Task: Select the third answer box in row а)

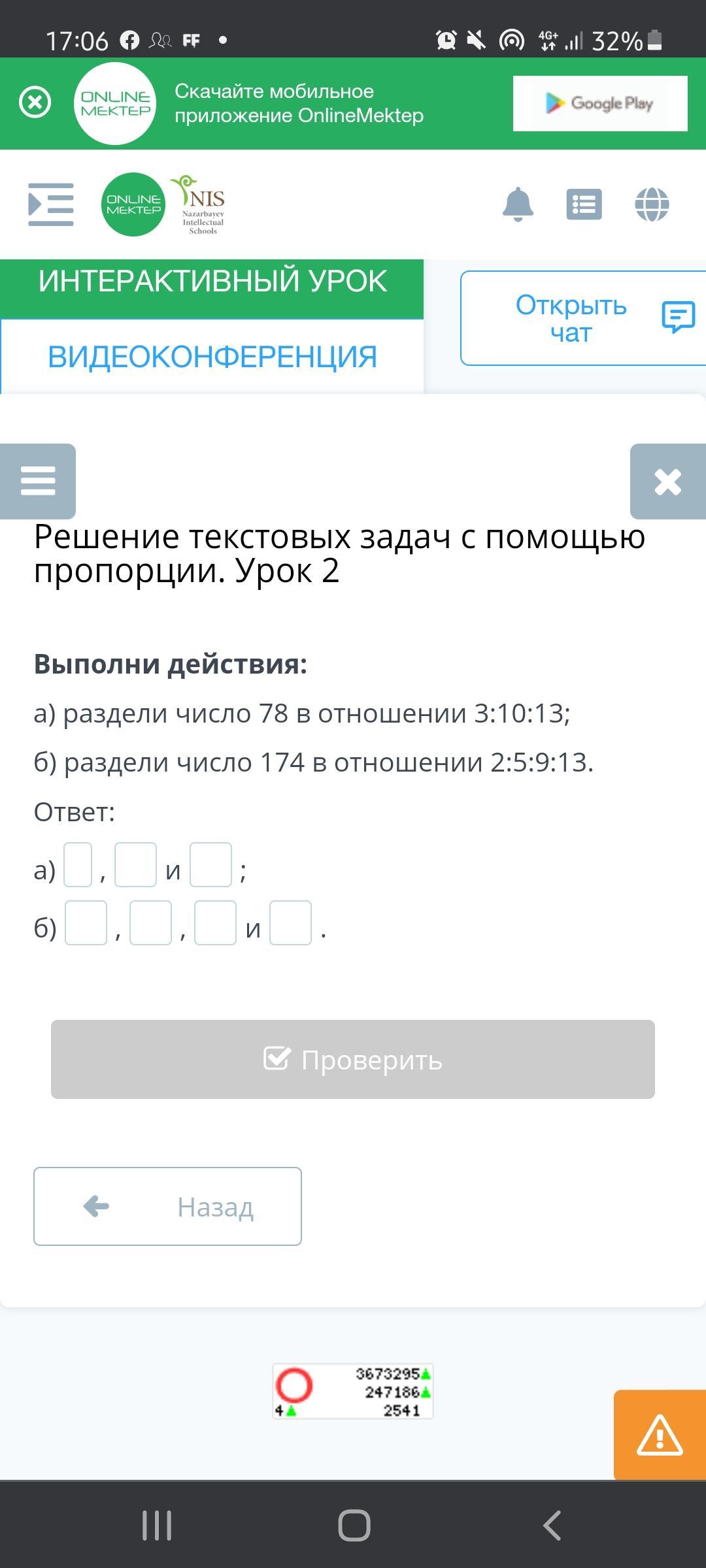Action: coord(210,865)
